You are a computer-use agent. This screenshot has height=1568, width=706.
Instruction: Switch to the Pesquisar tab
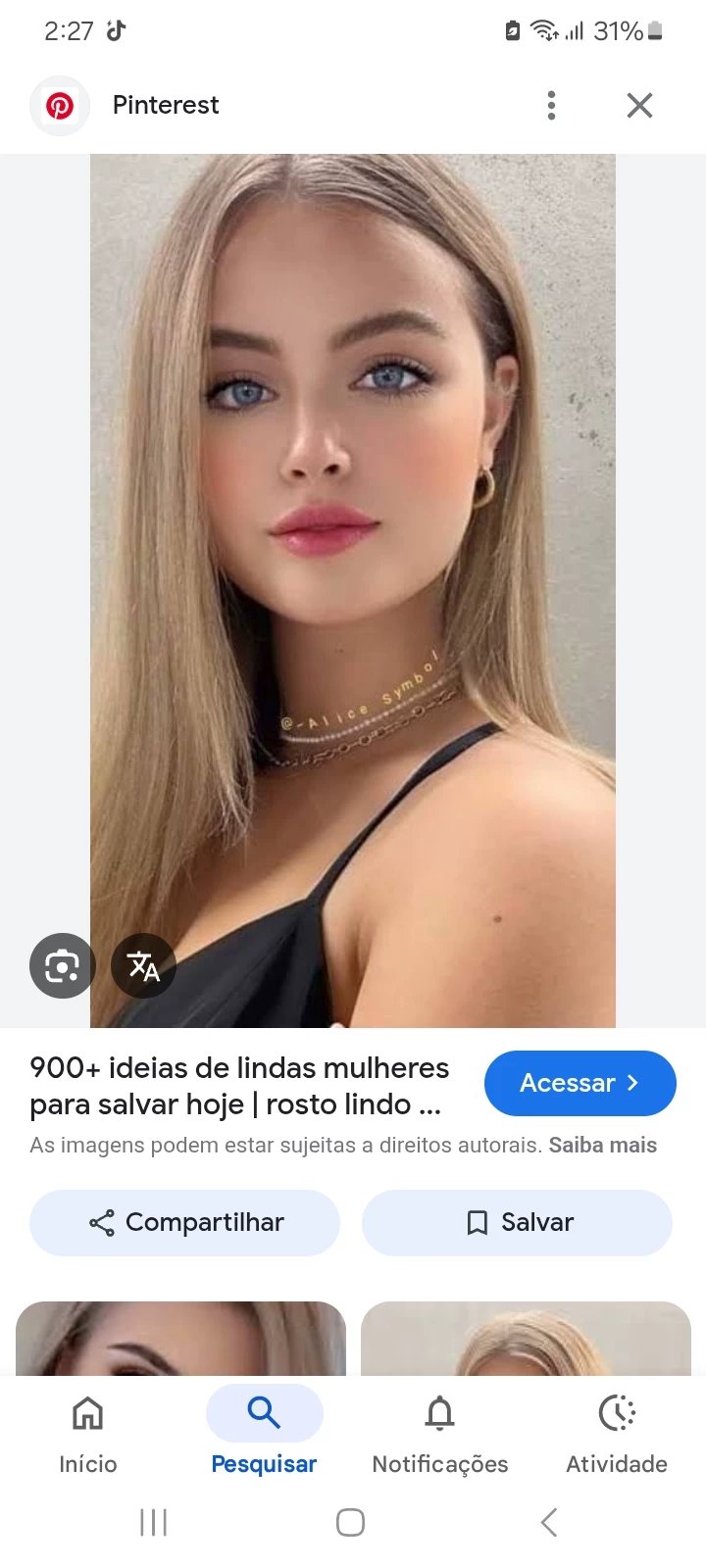264,1435
